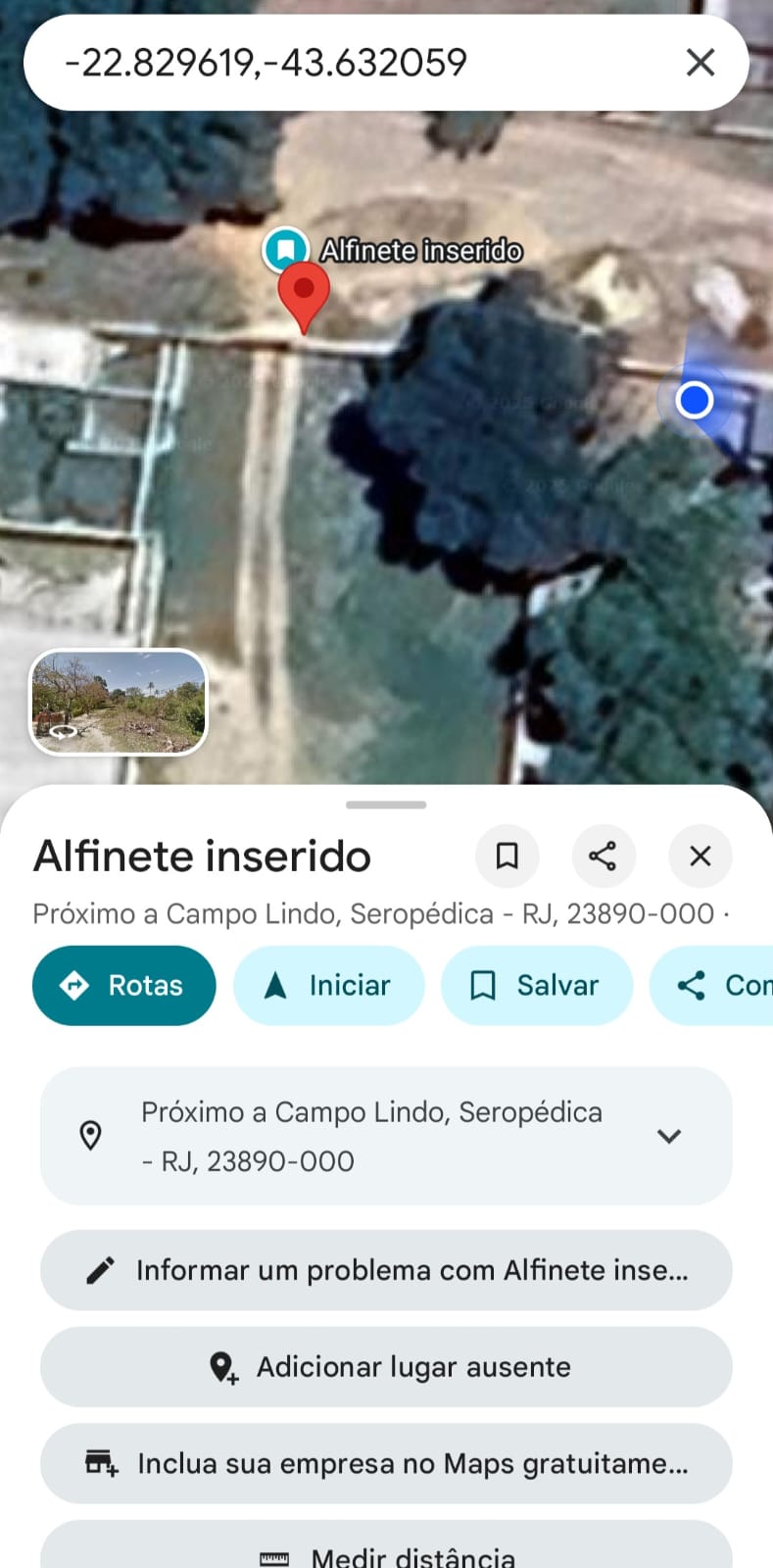
Task: Open Inclua sua empresa no Maps
Action: (386, 1463)
